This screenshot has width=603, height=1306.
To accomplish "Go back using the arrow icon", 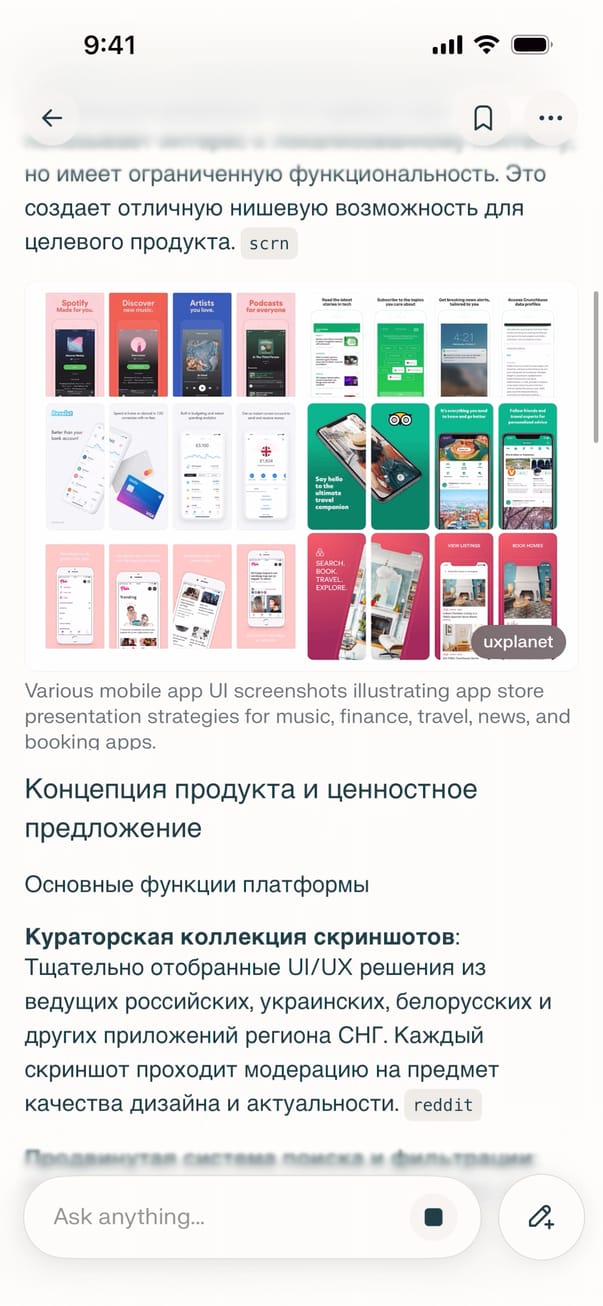I will [52, 118].
